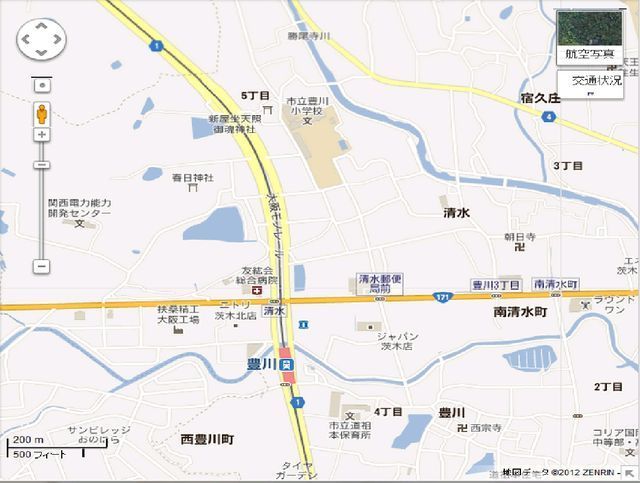The width and height of the screenshot is (640, 483).
Task: Pan the map left with arrow control
Action: 28,41
